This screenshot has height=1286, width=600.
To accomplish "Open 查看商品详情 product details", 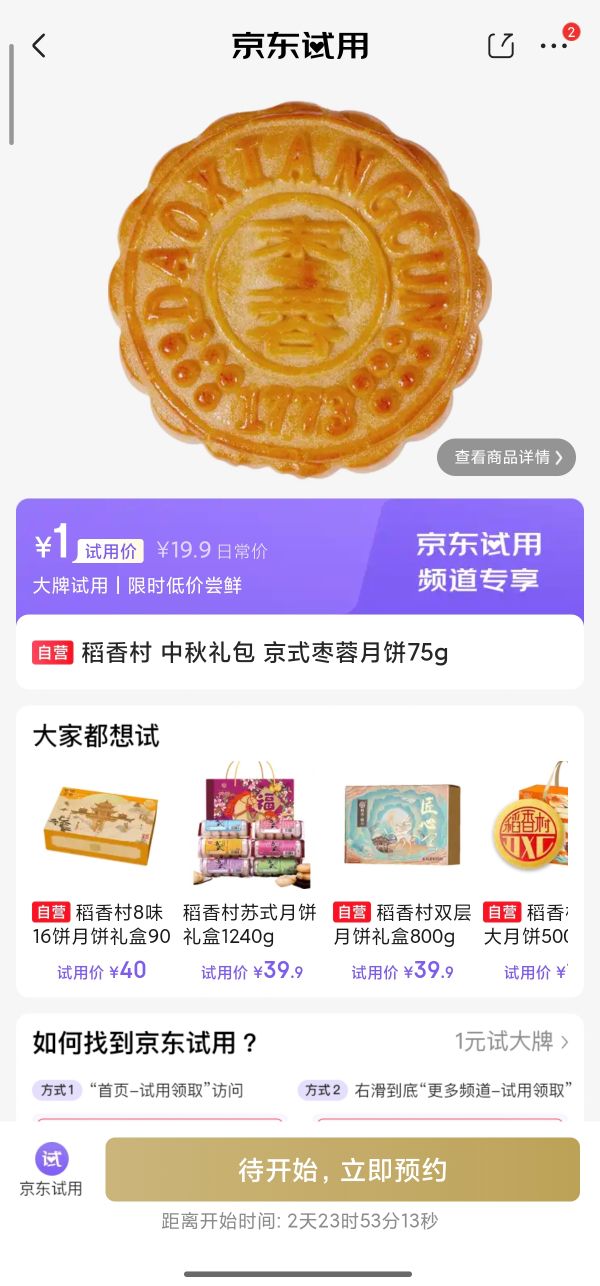I will tap(506, 457).
